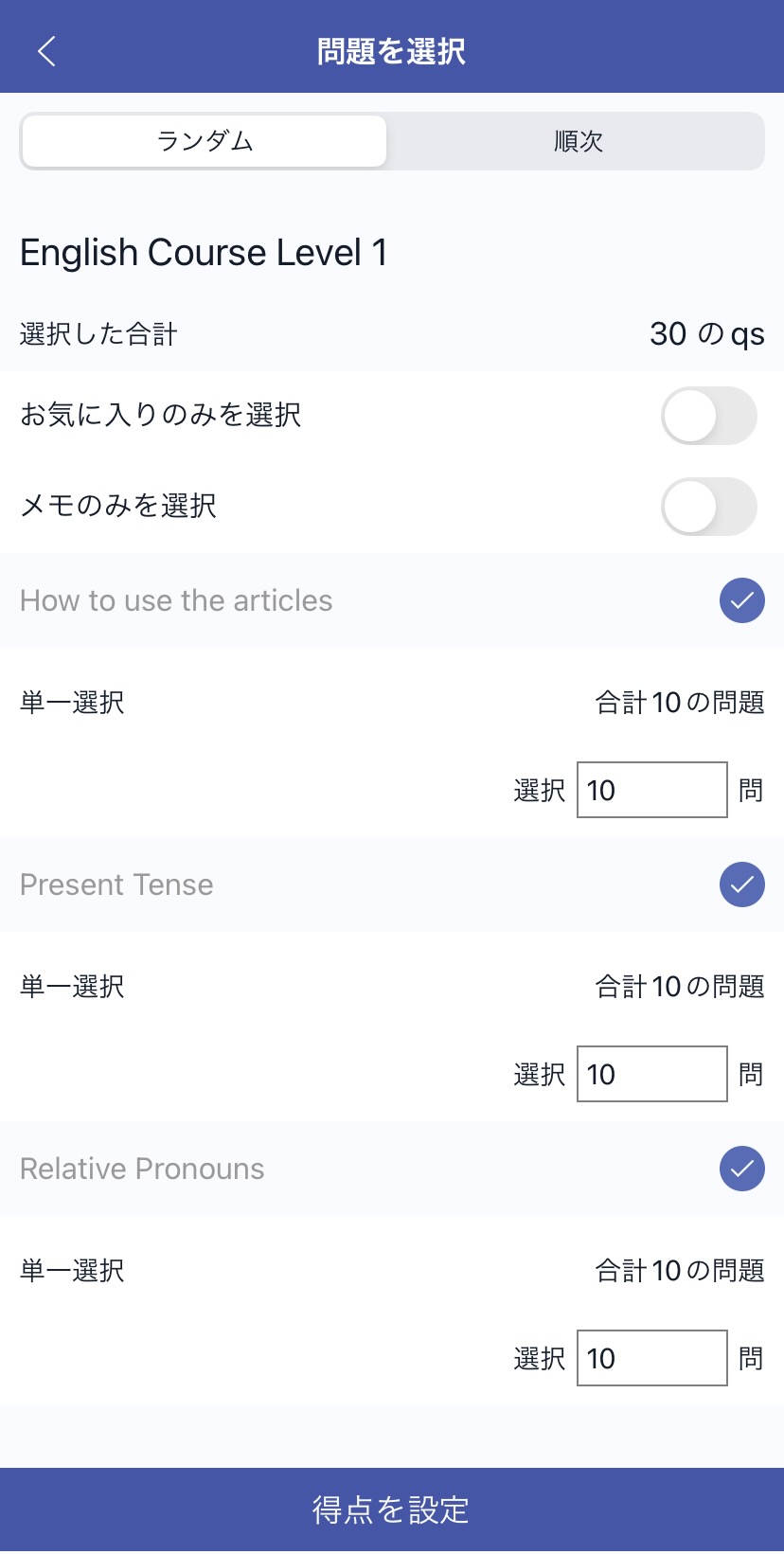Turn on the メモのみを選択 switch
This screenshot has width=784, height=1554.
tap(708, 507)
